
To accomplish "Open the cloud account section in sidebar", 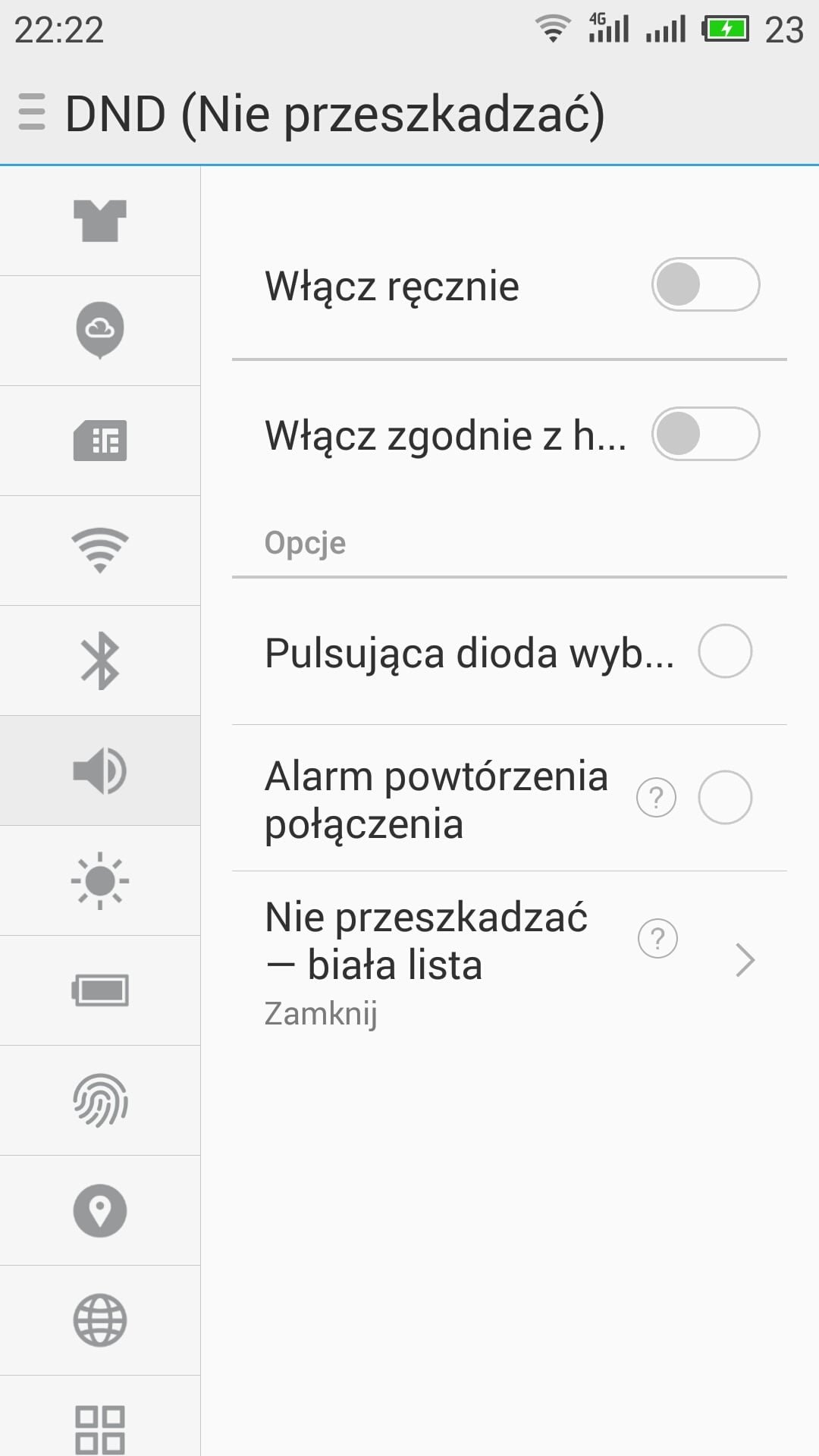I will (x=100, y=331).
